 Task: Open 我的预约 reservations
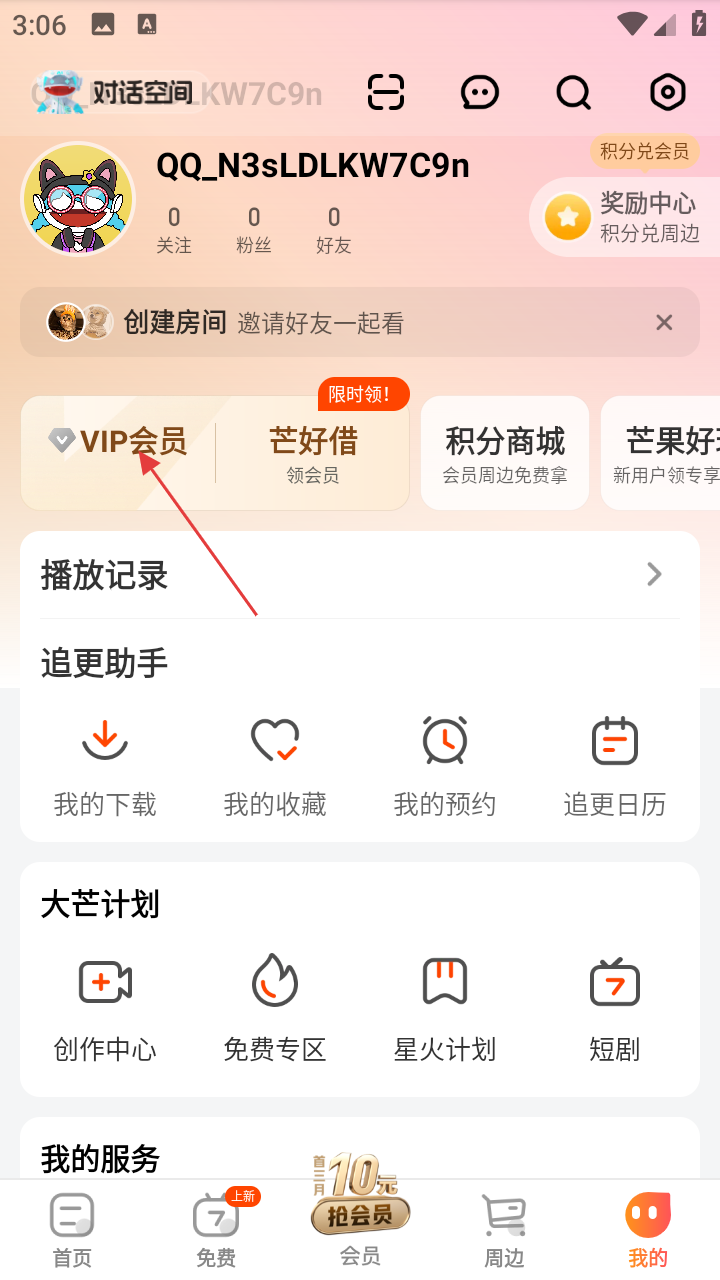[445, 766]
